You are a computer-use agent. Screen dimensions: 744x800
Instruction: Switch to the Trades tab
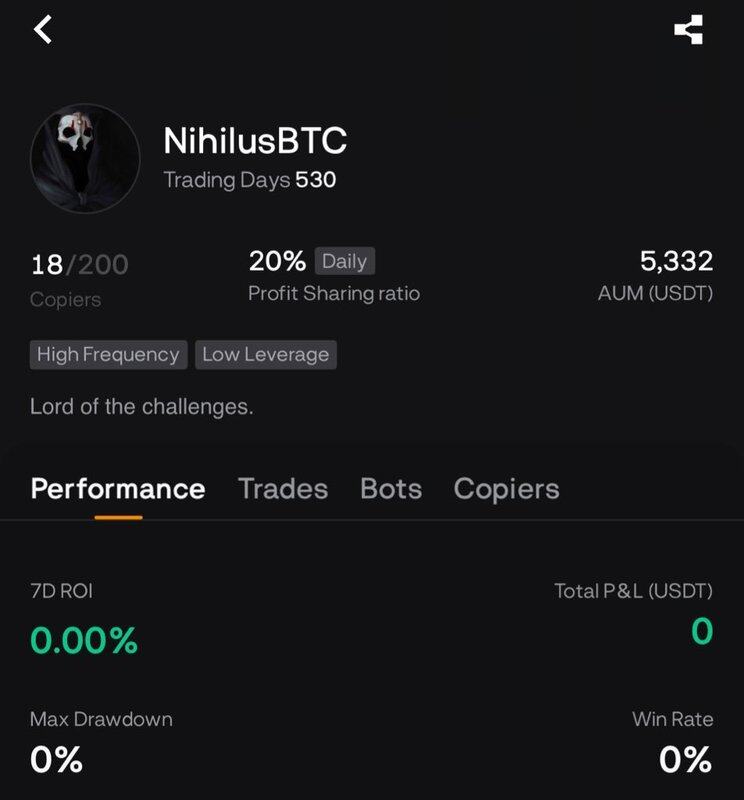point(283,489)
